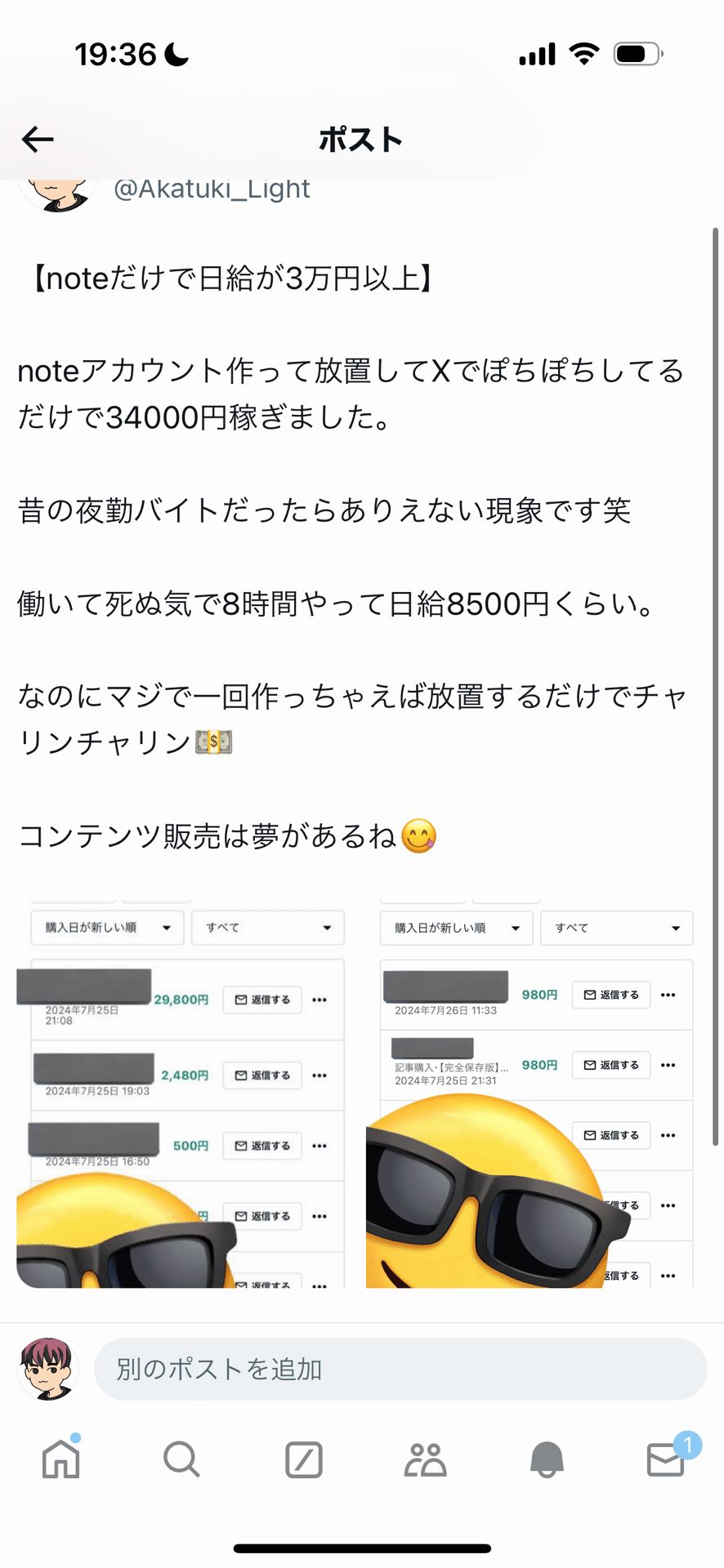Tap the 別のポストを追加 reply field
Image resolution: width=724 pixels, height=1568 pixels.
pyautogui.click(x=400, y=1369)
